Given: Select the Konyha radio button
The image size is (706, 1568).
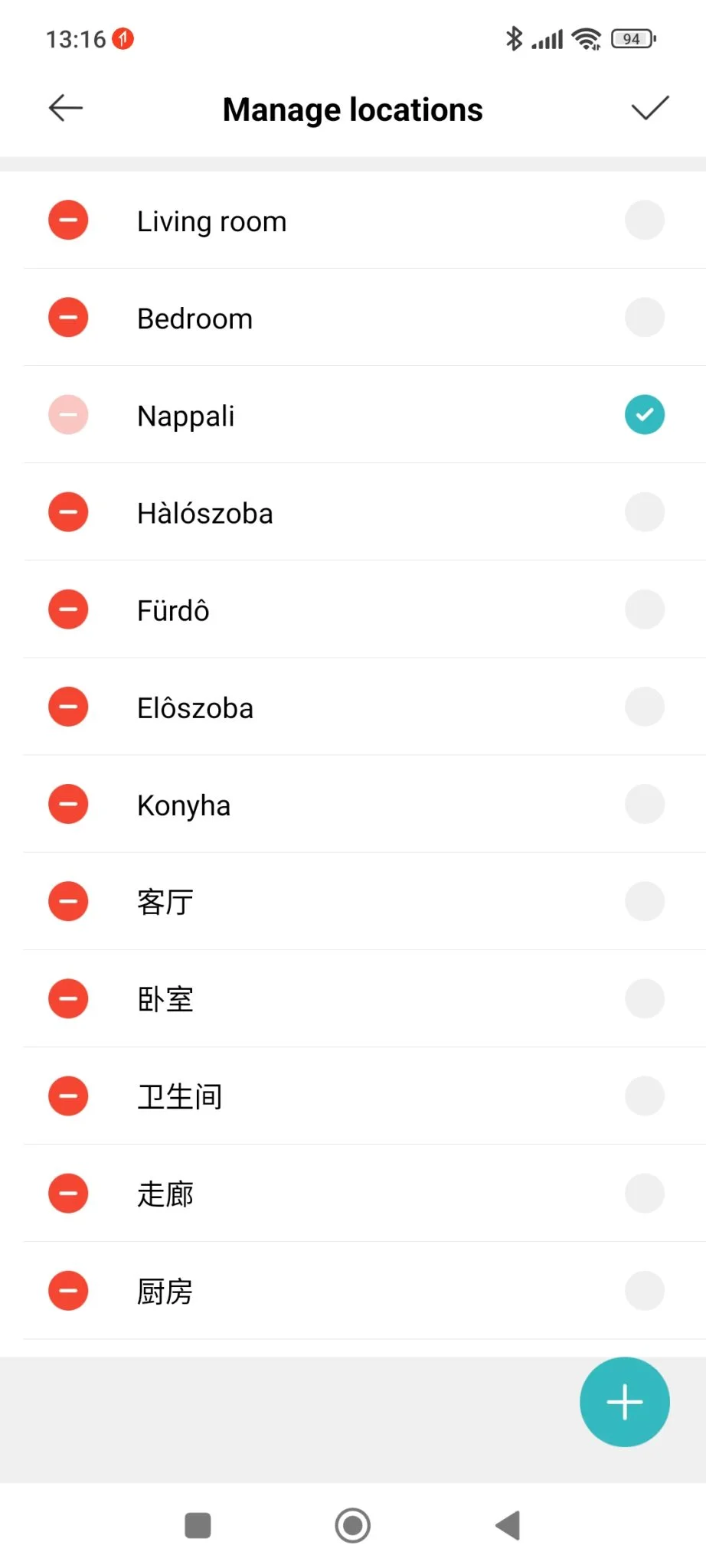Looking at the screenshot, I should click(x=644, y=804).
